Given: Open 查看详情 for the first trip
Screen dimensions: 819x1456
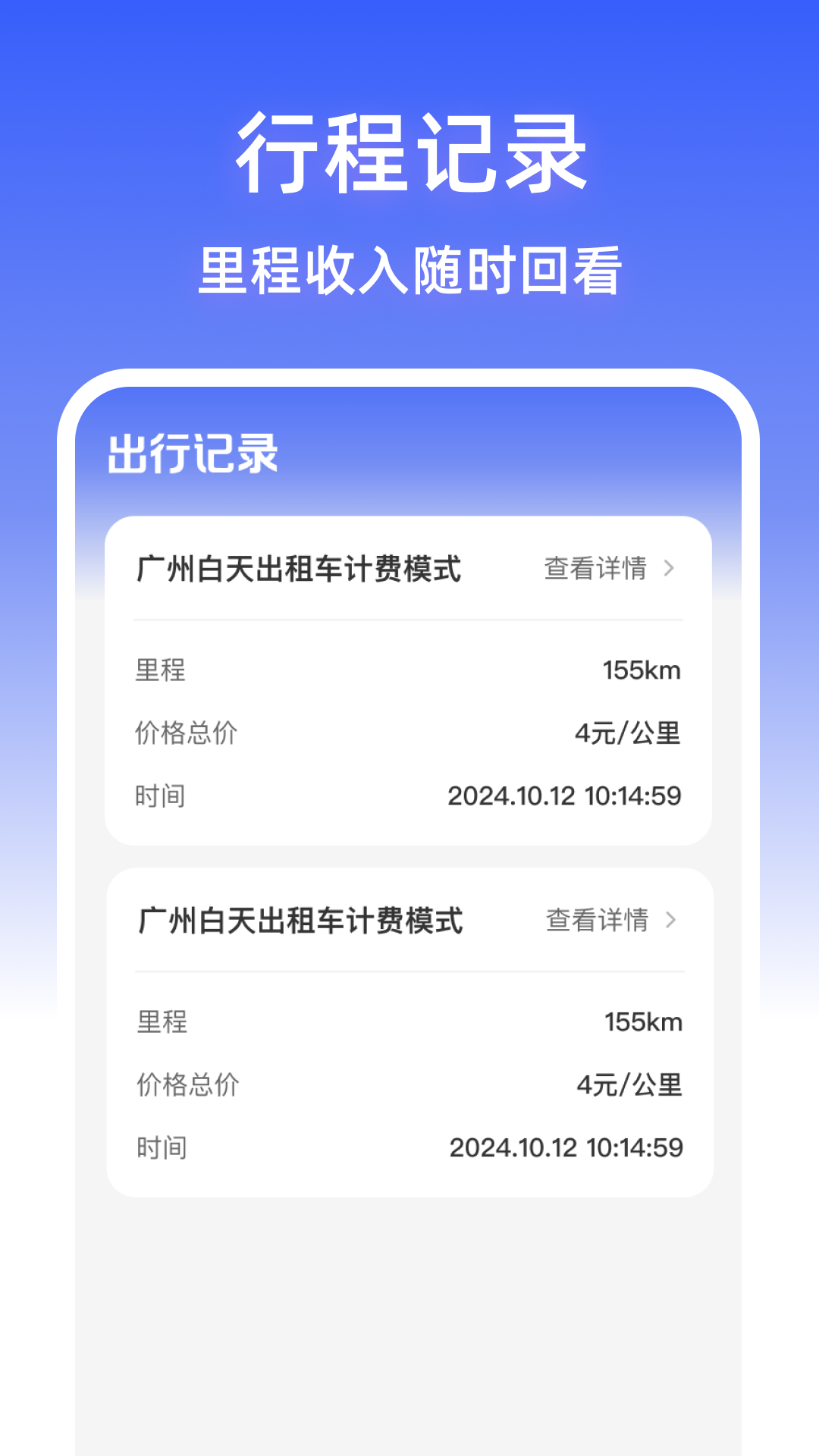Looking at the screenshot, I should click(597, 568).
